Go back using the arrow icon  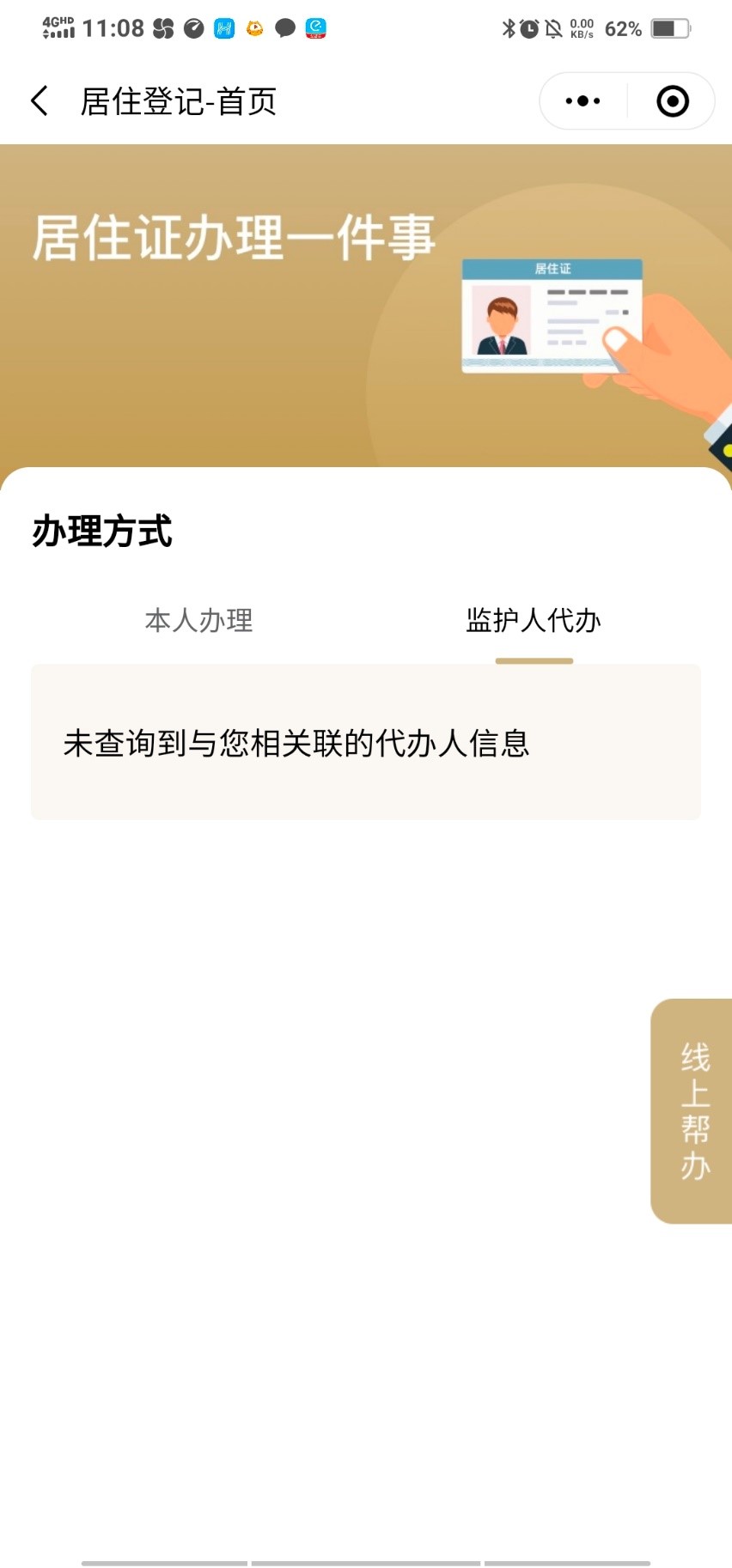[40, 101]
